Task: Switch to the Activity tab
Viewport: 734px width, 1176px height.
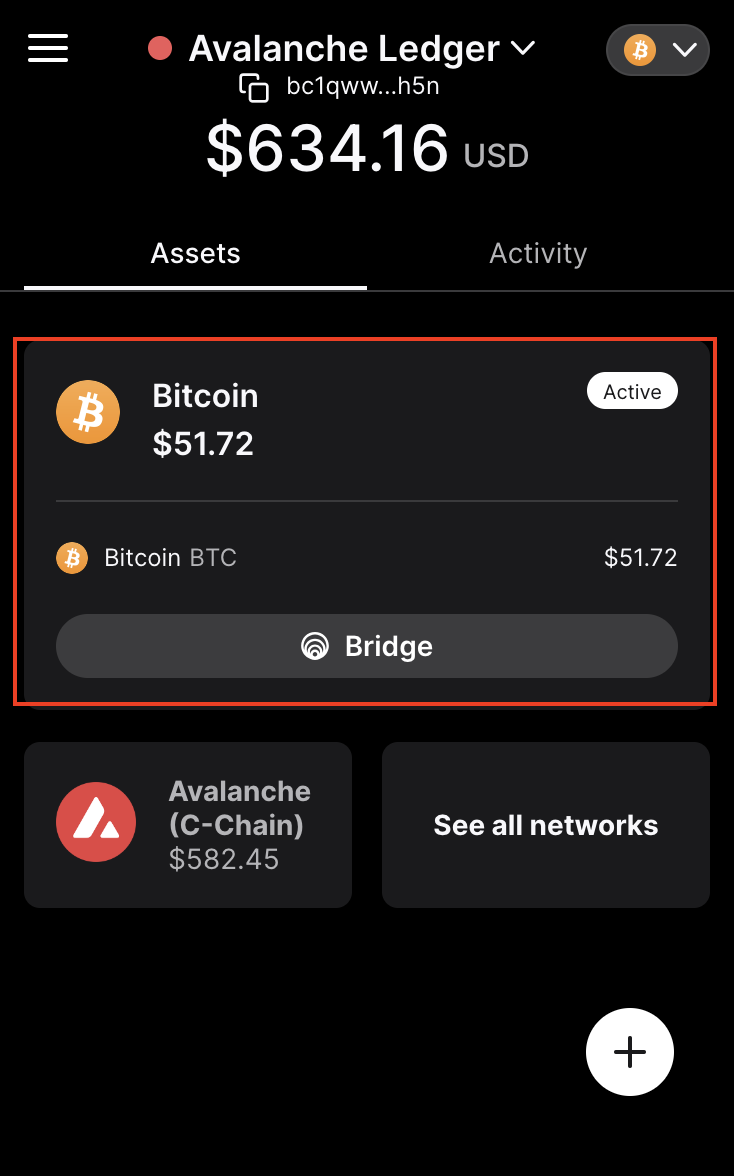Action: tap(538, 254)
